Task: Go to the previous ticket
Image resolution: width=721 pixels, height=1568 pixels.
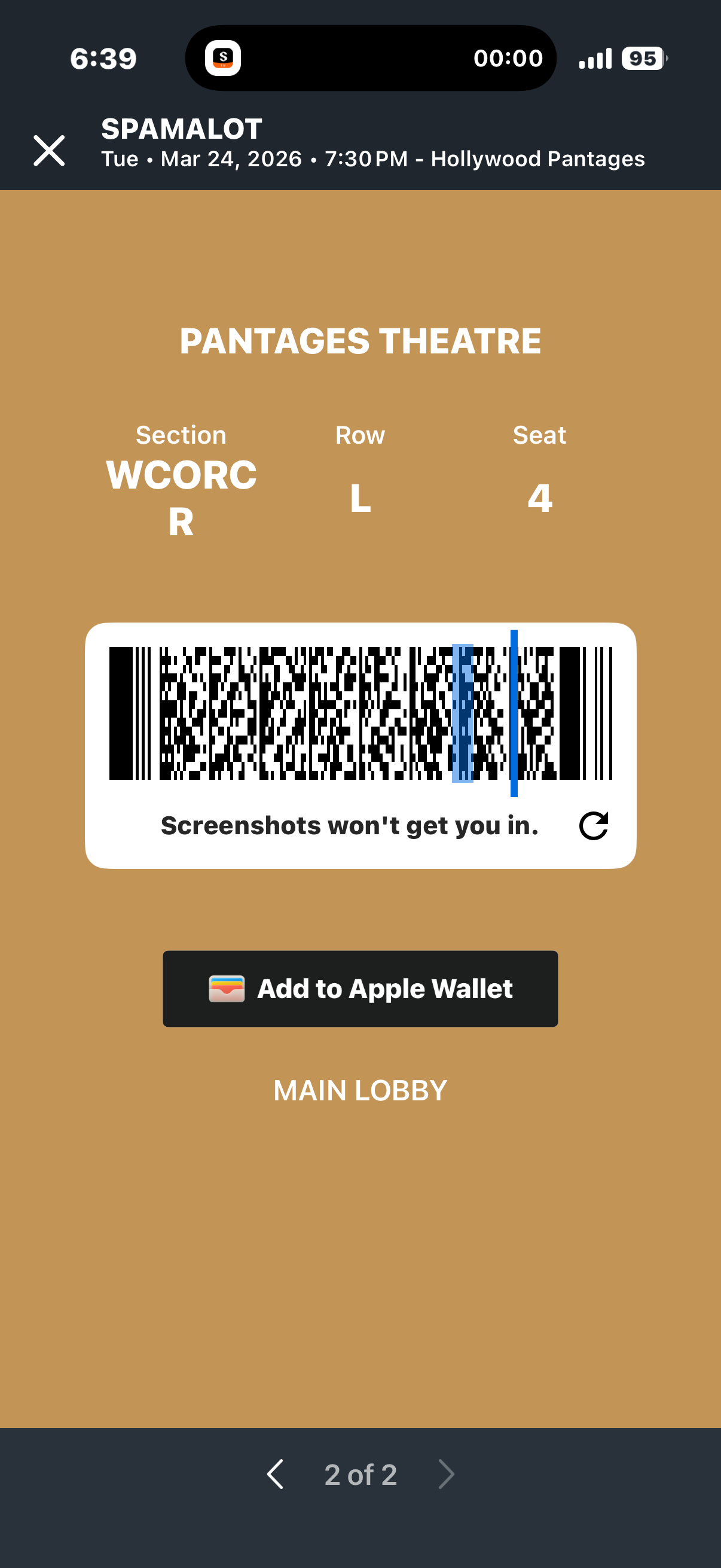Action: 276,1474
